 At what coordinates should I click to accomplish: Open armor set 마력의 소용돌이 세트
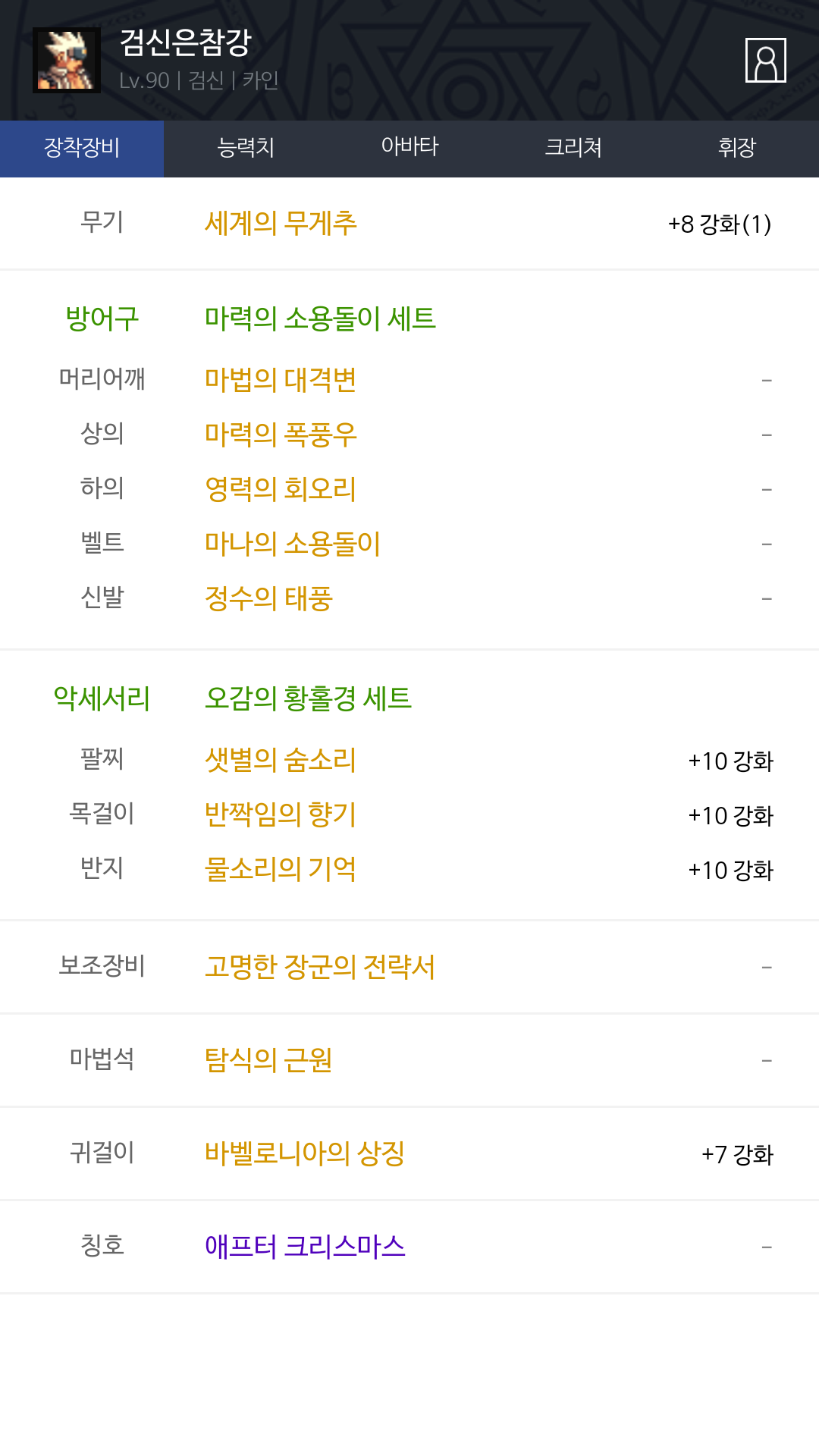(x=320, y=318)
